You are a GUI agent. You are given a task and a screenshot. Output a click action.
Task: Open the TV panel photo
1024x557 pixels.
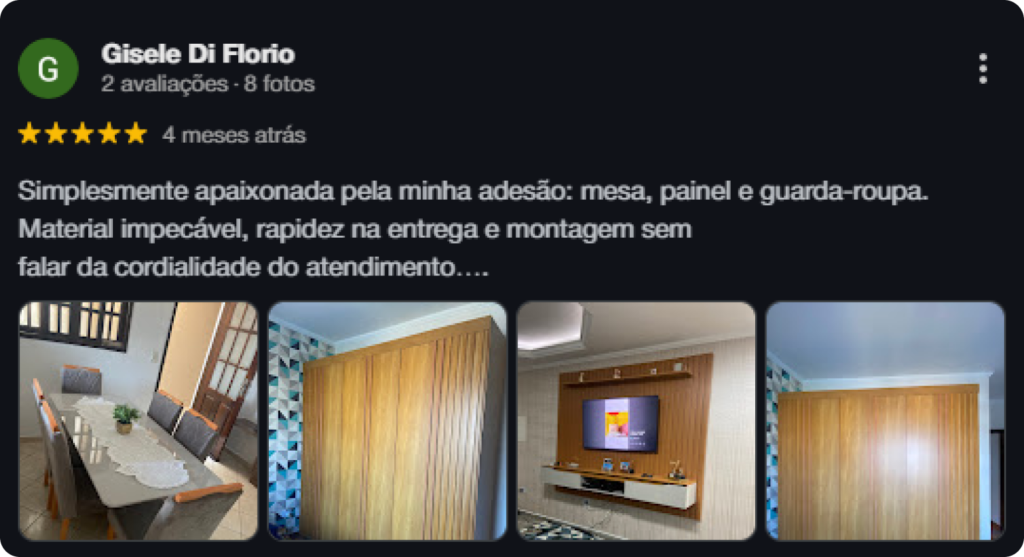click(x=636, y=420)
